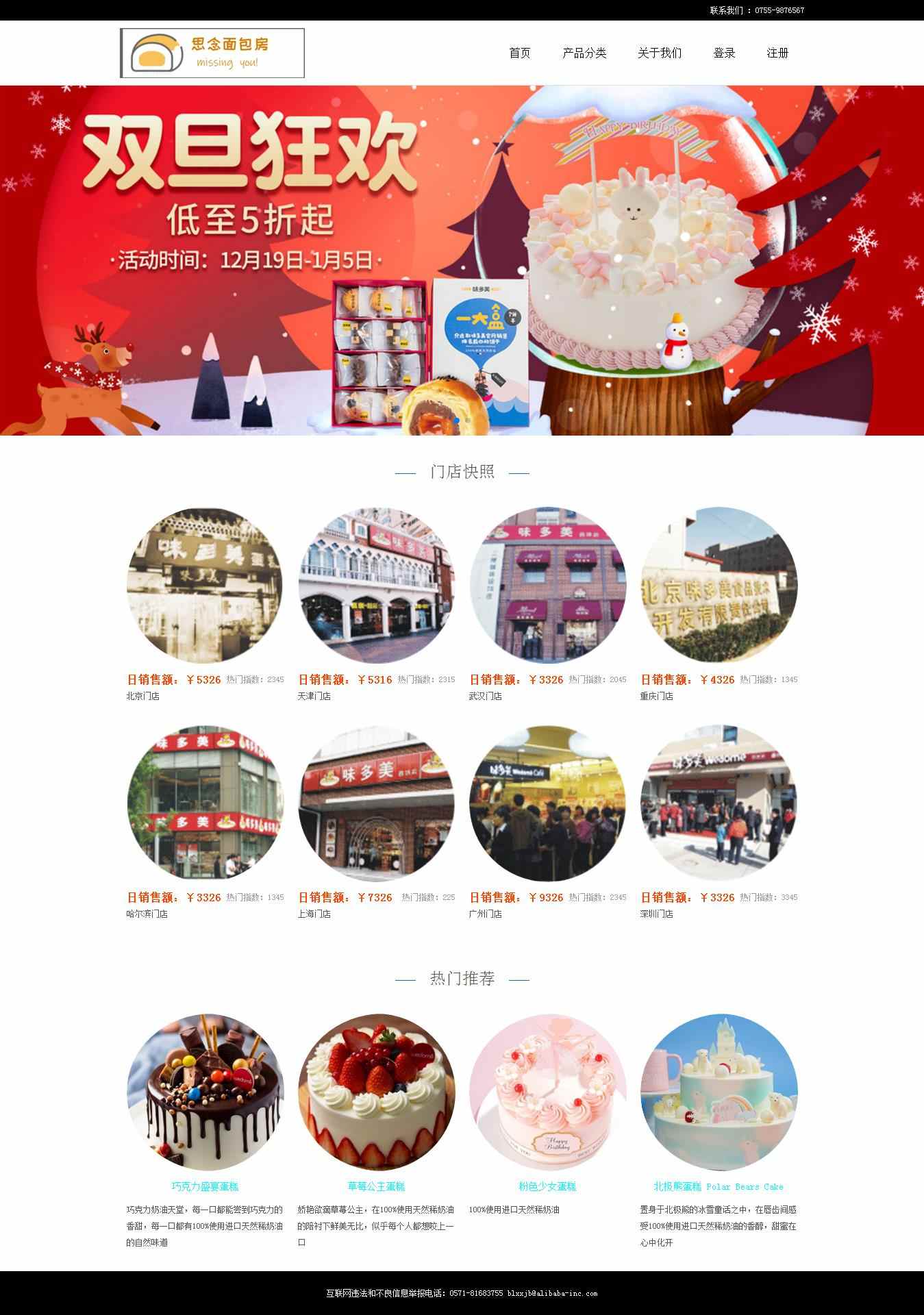Open the 巧克力盛宴蛋糕 product link
Image resolution: width=924 pixels, height=1315 pixels.
pos(205,1186)
